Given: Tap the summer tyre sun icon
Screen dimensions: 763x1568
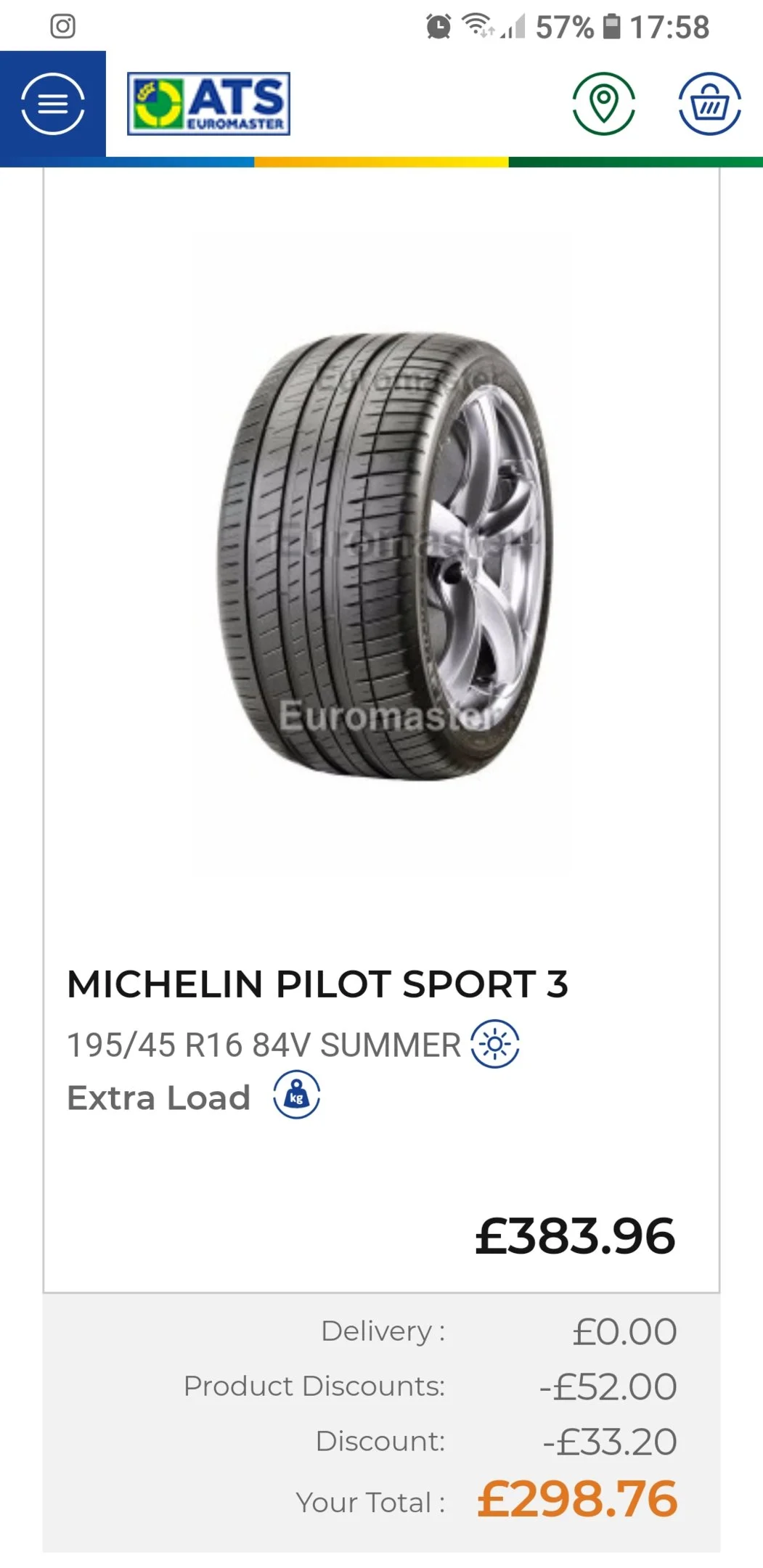Looking at the screenshot, I should (x=495, y=1044).
